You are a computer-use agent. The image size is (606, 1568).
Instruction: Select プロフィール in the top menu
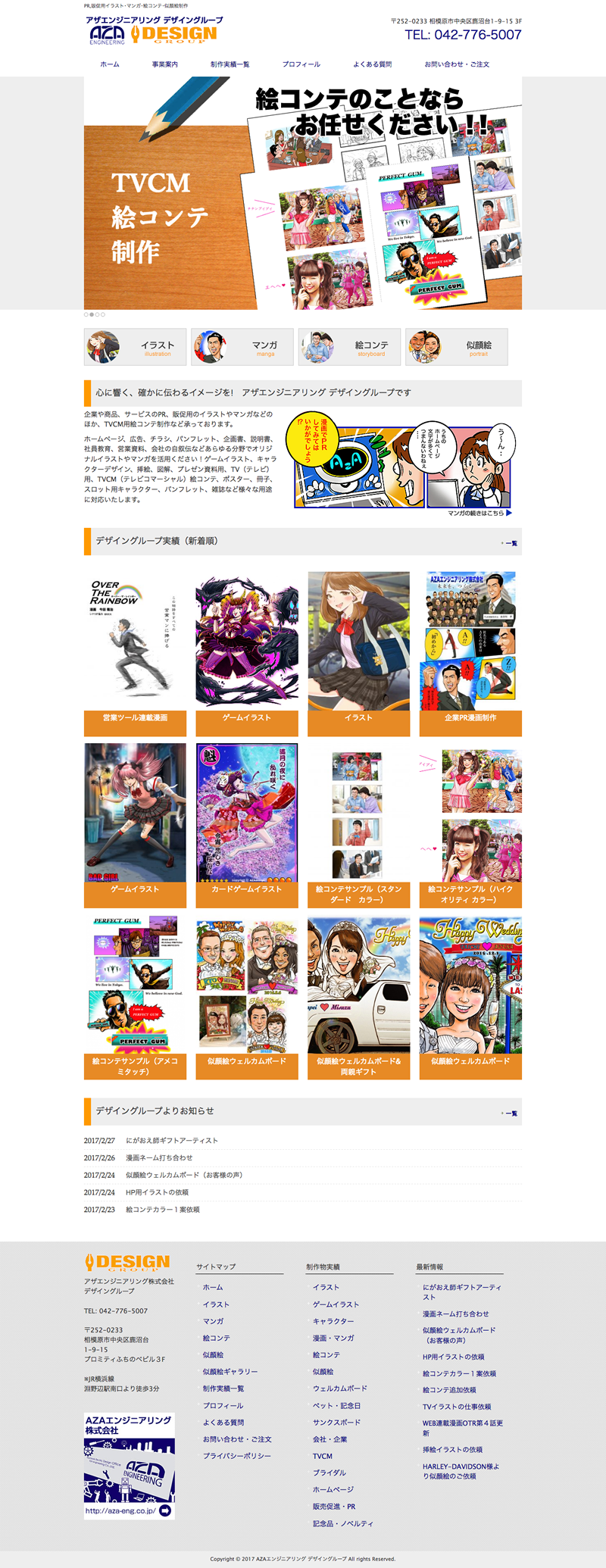click(301, 64)
